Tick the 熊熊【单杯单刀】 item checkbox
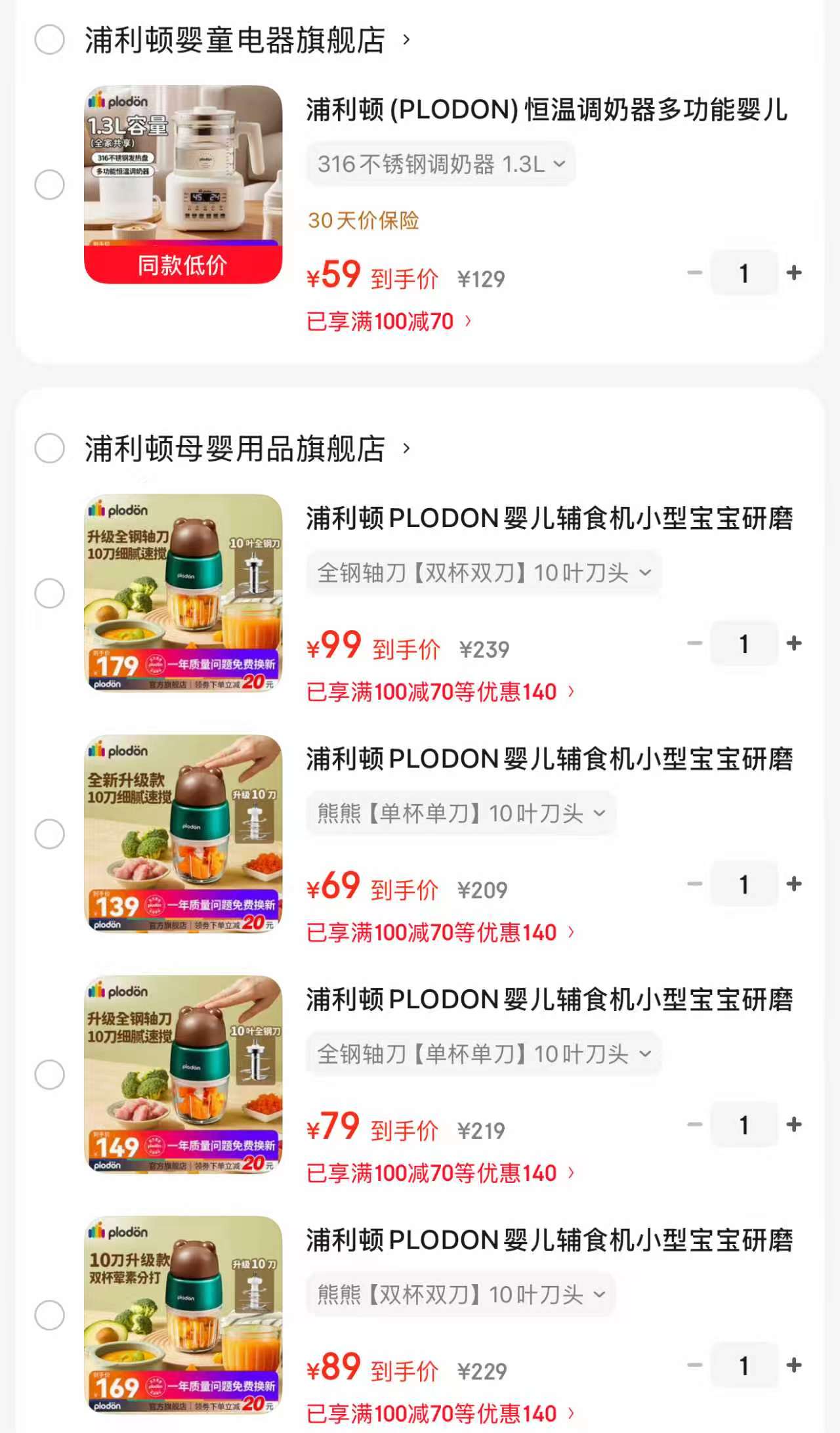Image resolution: width=840 pixels, height=1433 pixels. coord(49,834)
